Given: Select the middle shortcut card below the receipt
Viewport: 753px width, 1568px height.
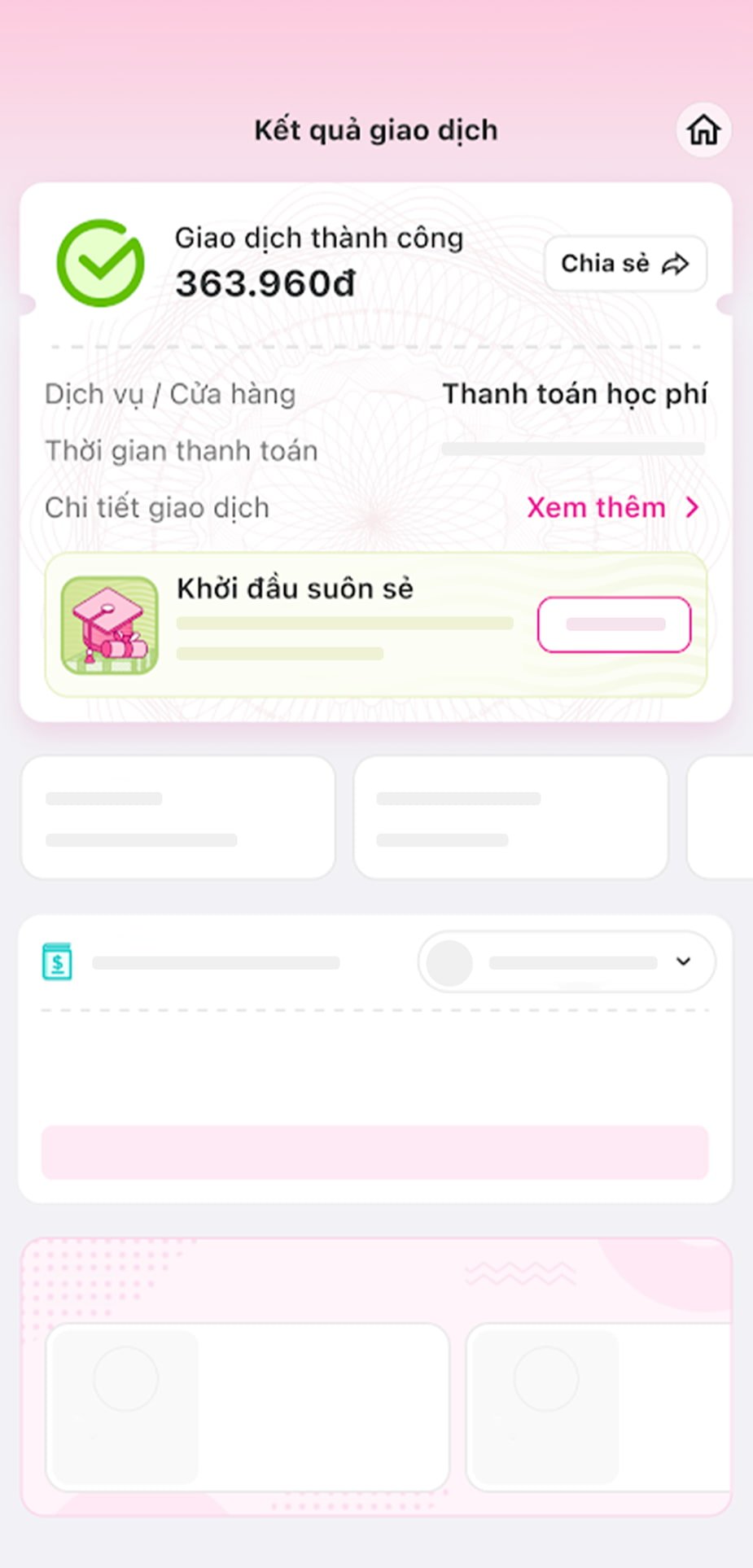Looking at the screenshot, I should pyautogui.click(x=510, y=817).
